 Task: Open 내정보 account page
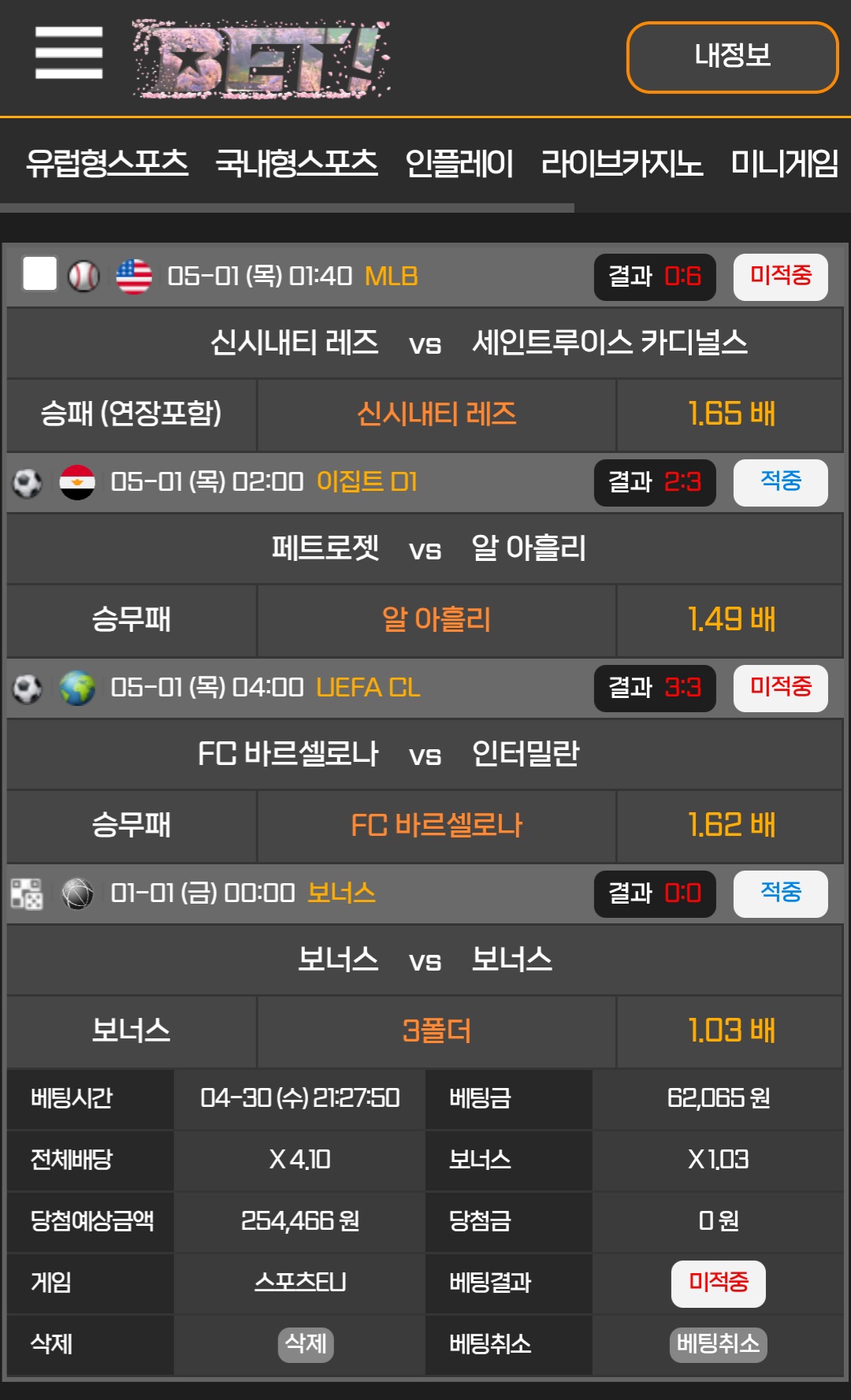(x=732, y=57)
